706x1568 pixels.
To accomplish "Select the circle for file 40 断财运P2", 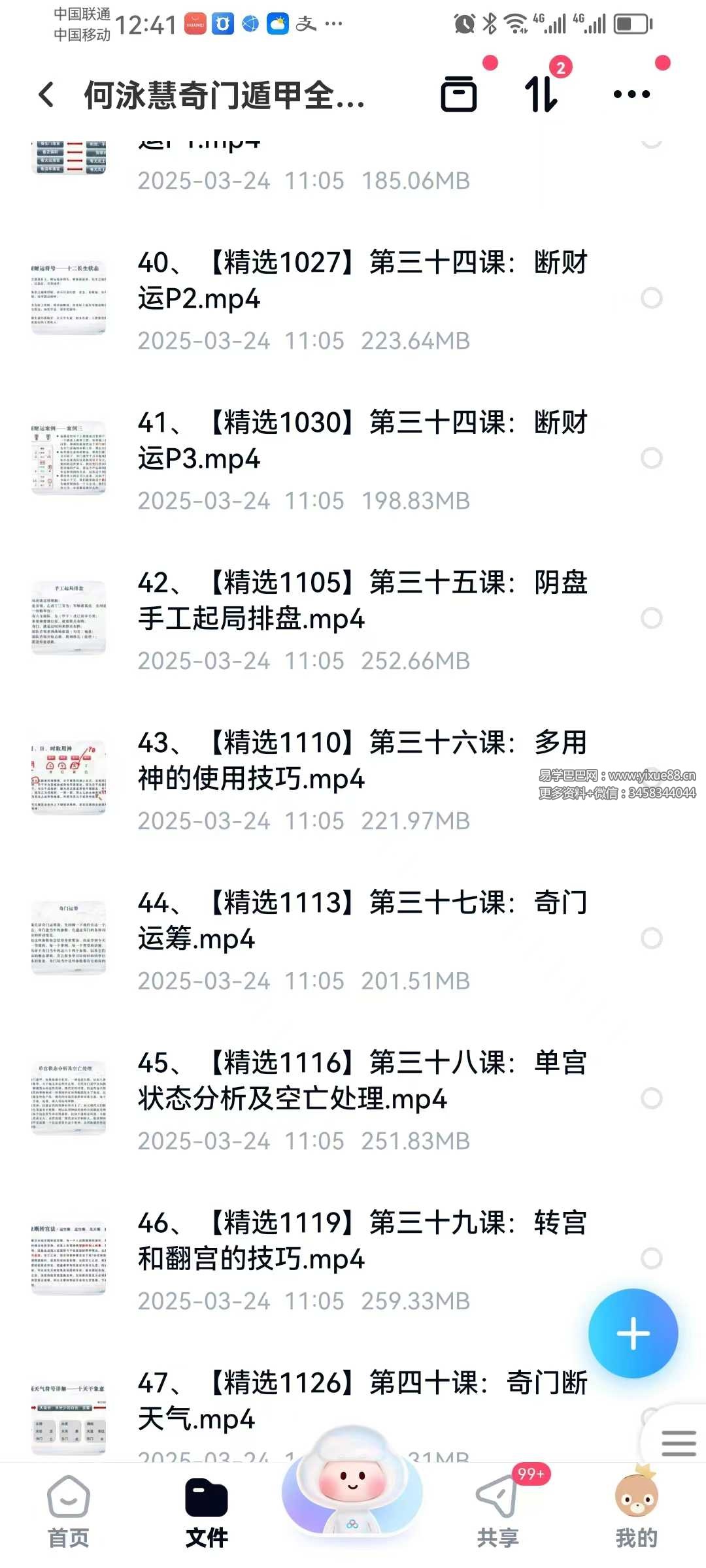I will 651,298.
